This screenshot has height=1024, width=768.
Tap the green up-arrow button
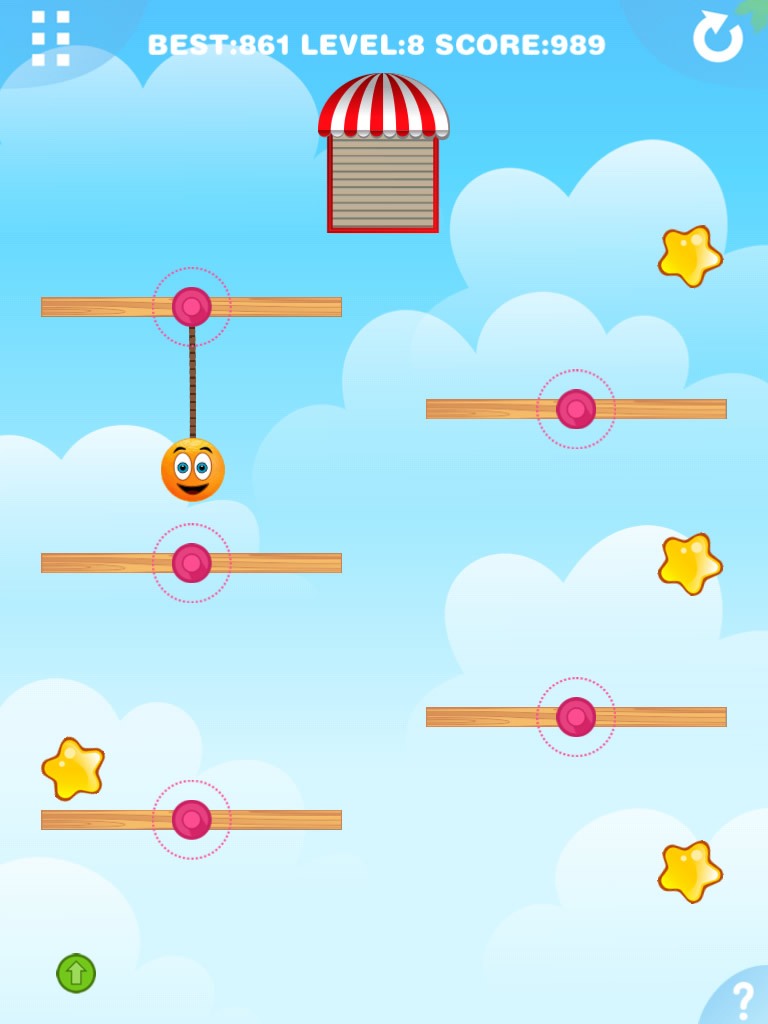pyautogui.click(x=76, y=973)
